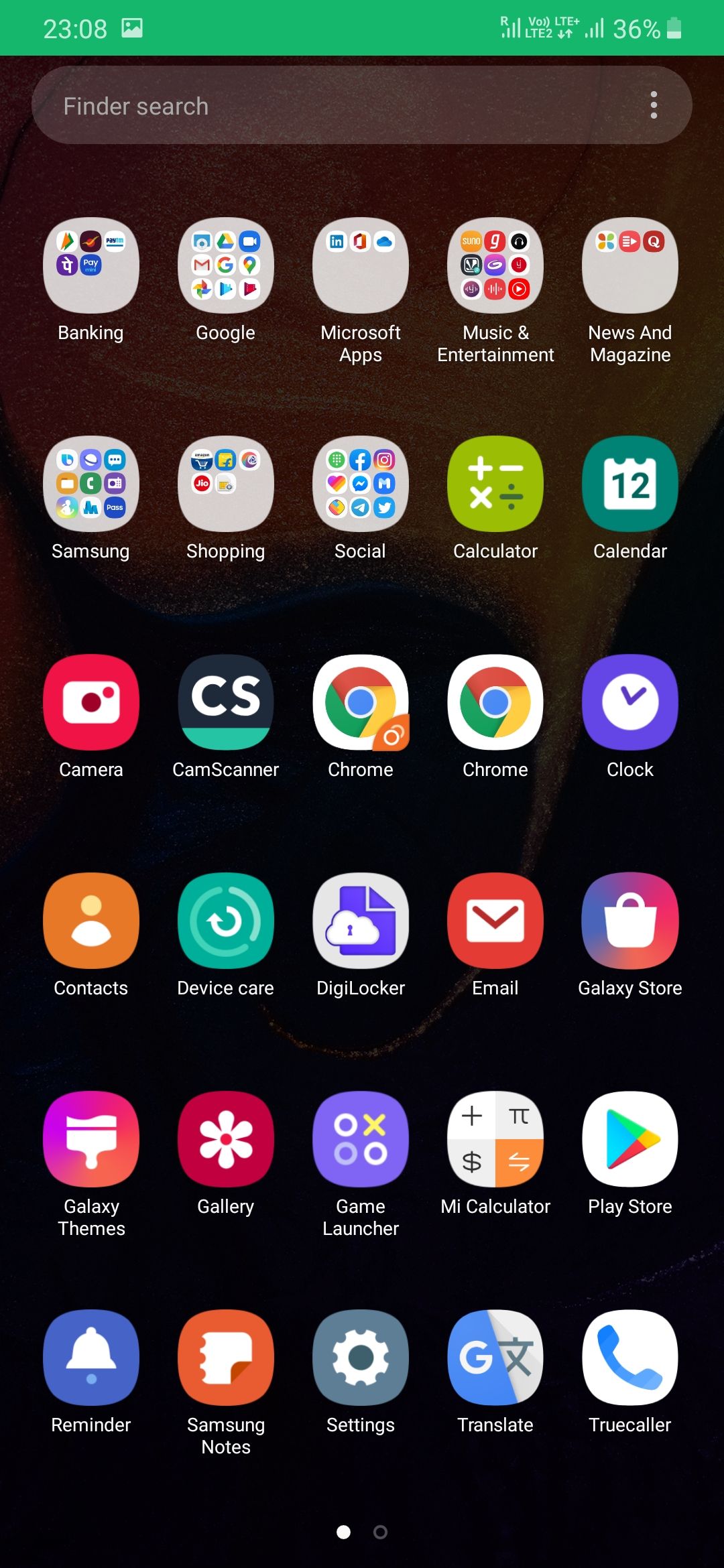This screenshot has width=724, height=1568.
Task: Open the Calendar app
Action: point(630,484)
